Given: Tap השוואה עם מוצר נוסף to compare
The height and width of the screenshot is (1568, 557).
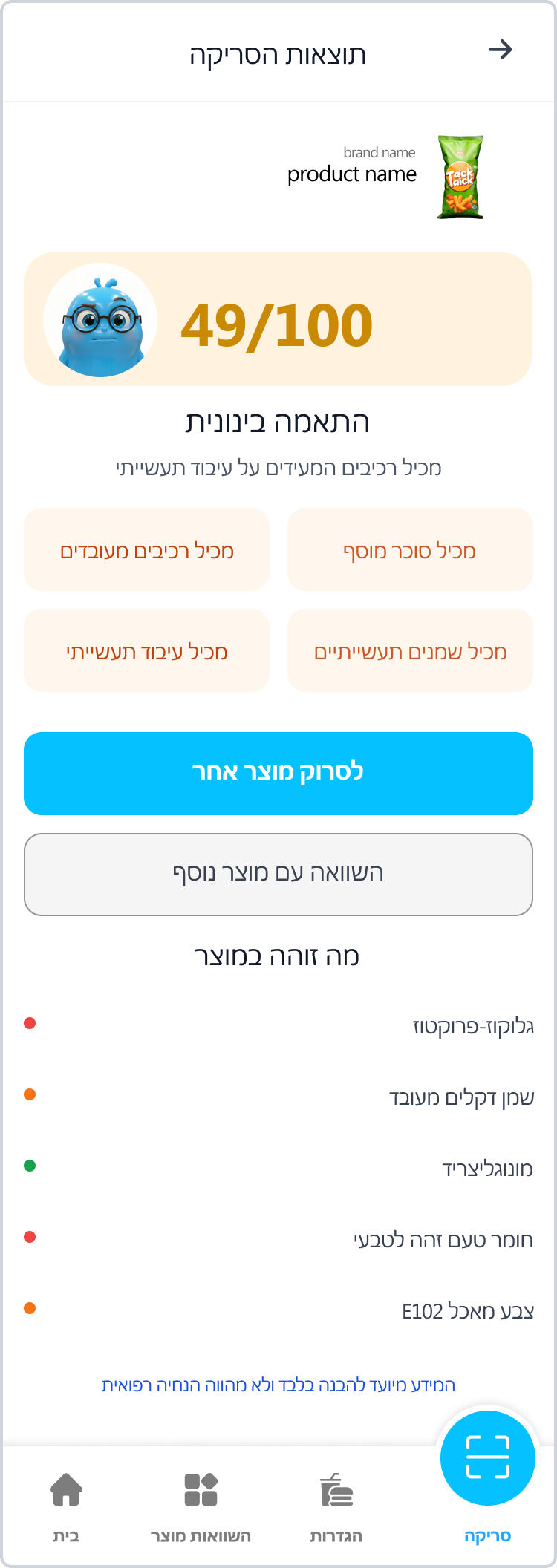Looking at the screenshot, I should [x=278, y=874].
